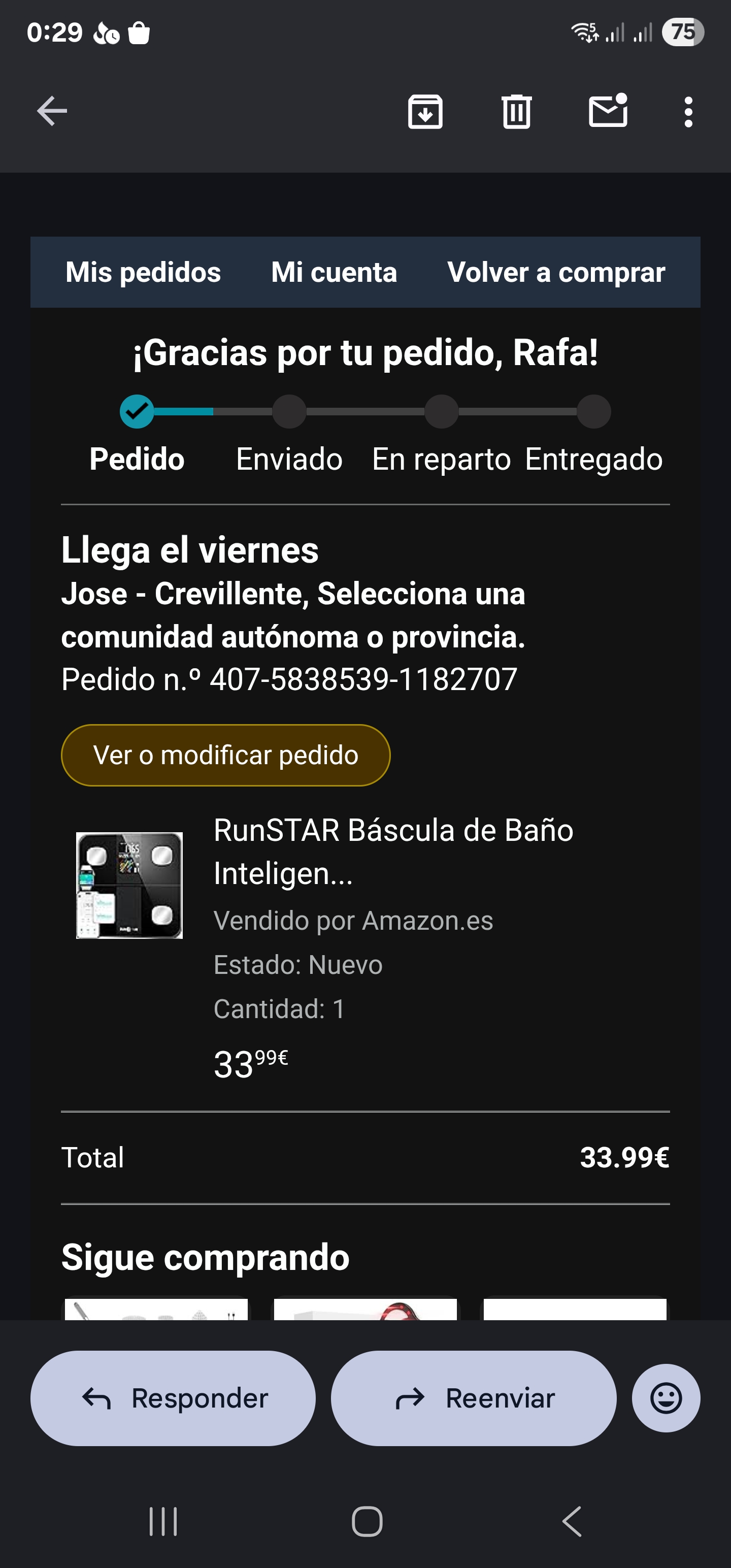Image resolution: width=731 pixels, height=1568 pixels.
Task: Mark email as unread
Action: pos(608,111)
